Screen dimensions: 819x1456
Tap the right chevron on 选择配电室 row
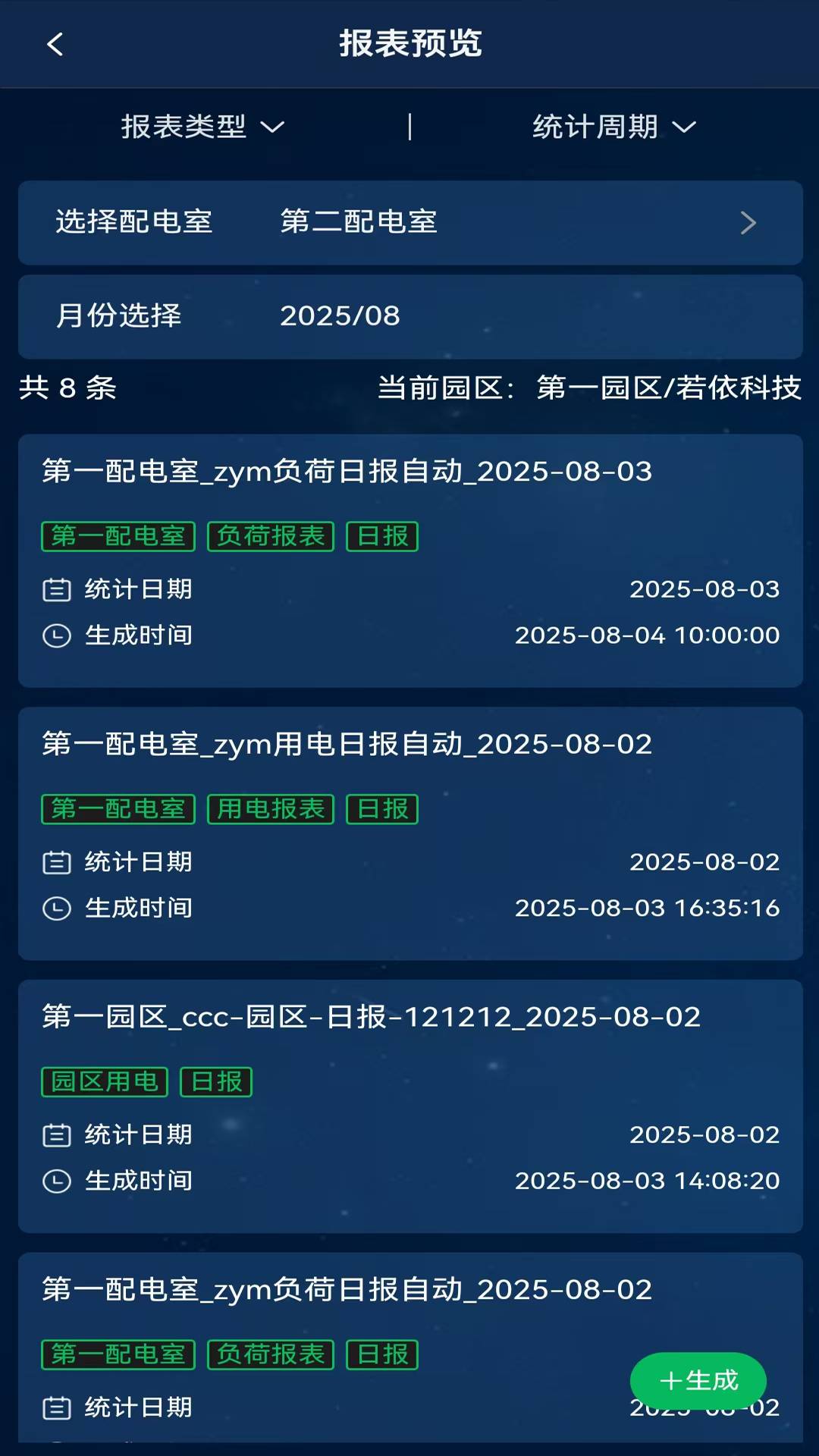pos(749,223)
